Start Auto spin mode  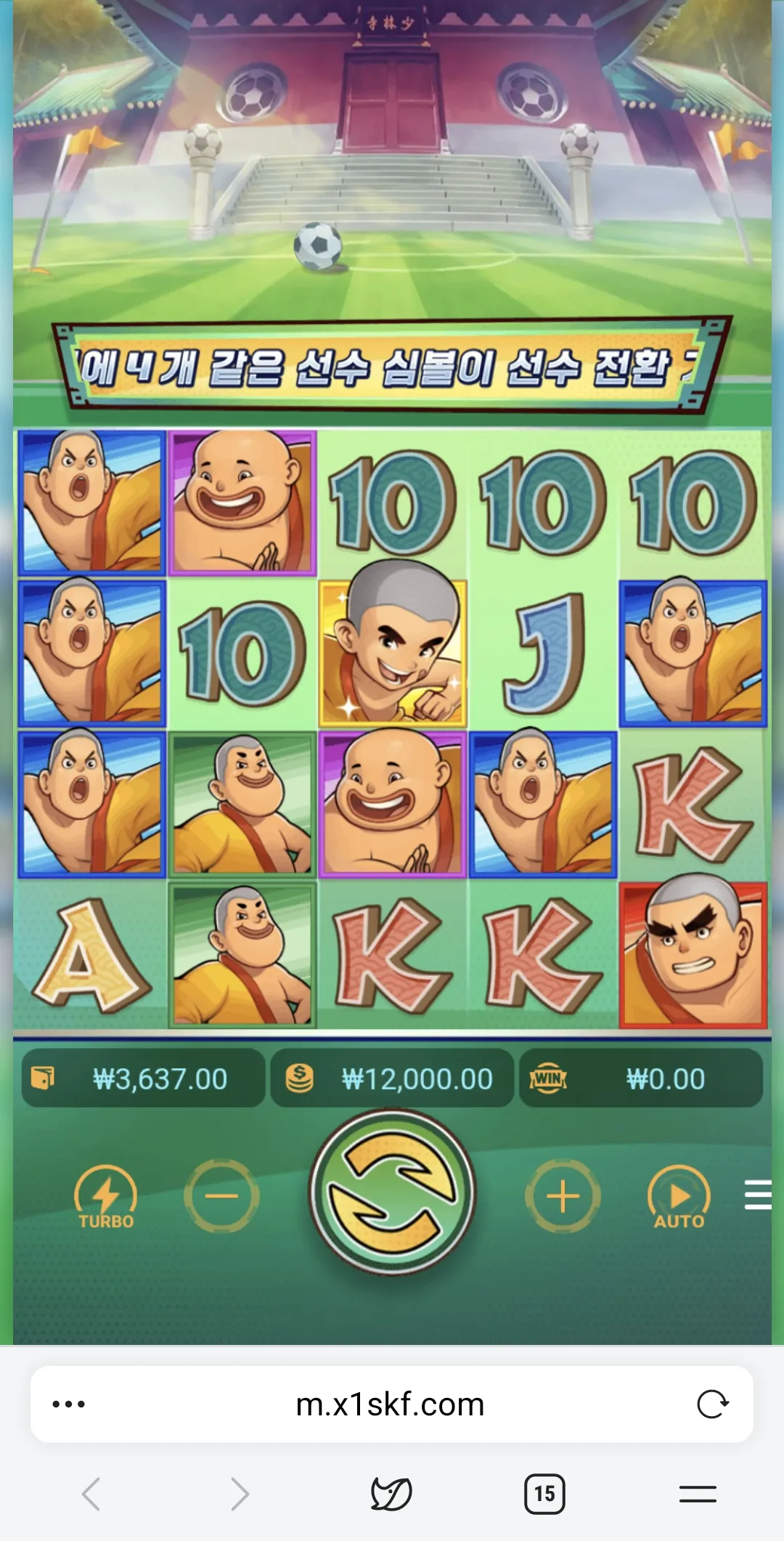click(679, 1196)
